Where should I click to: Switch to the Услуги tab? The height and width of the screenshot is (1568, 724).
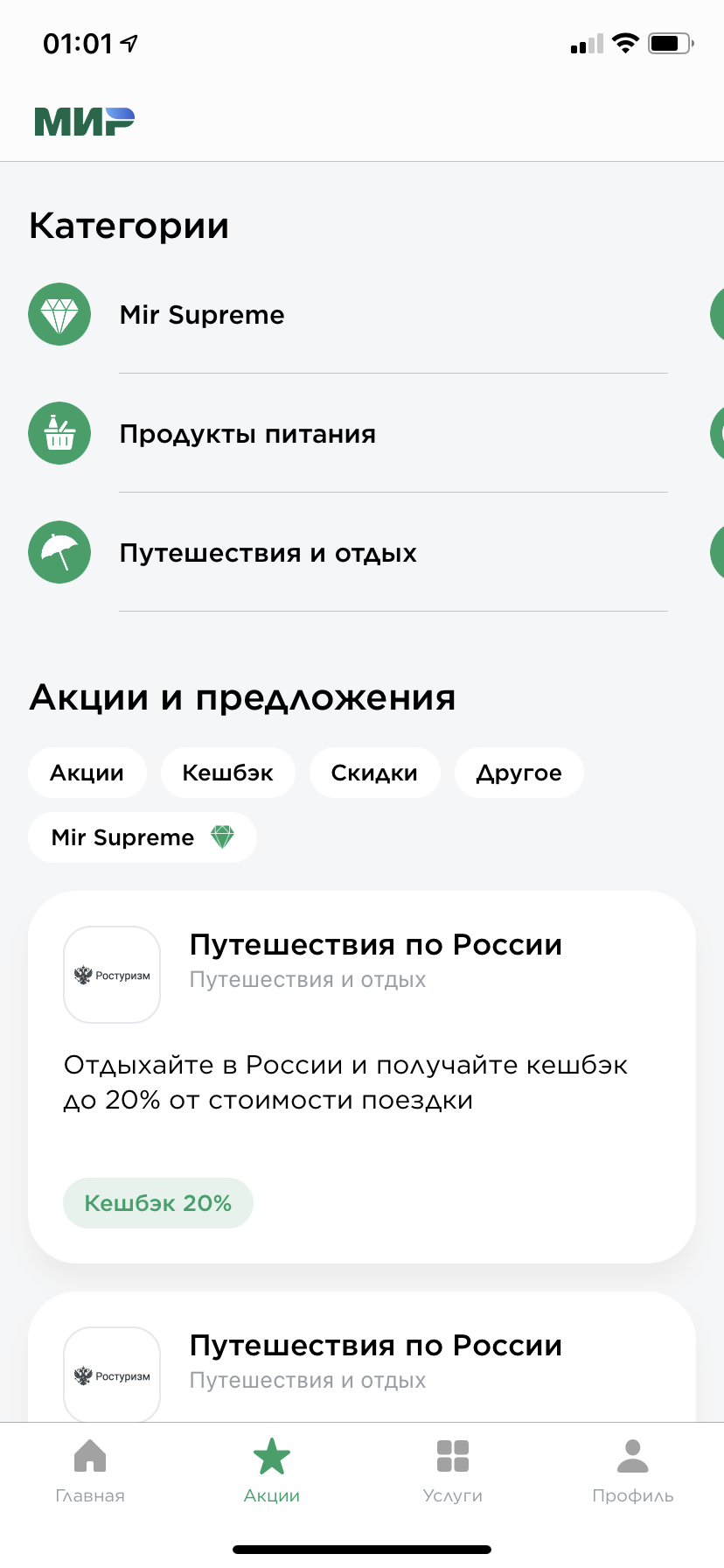(x=452, y=1471)
